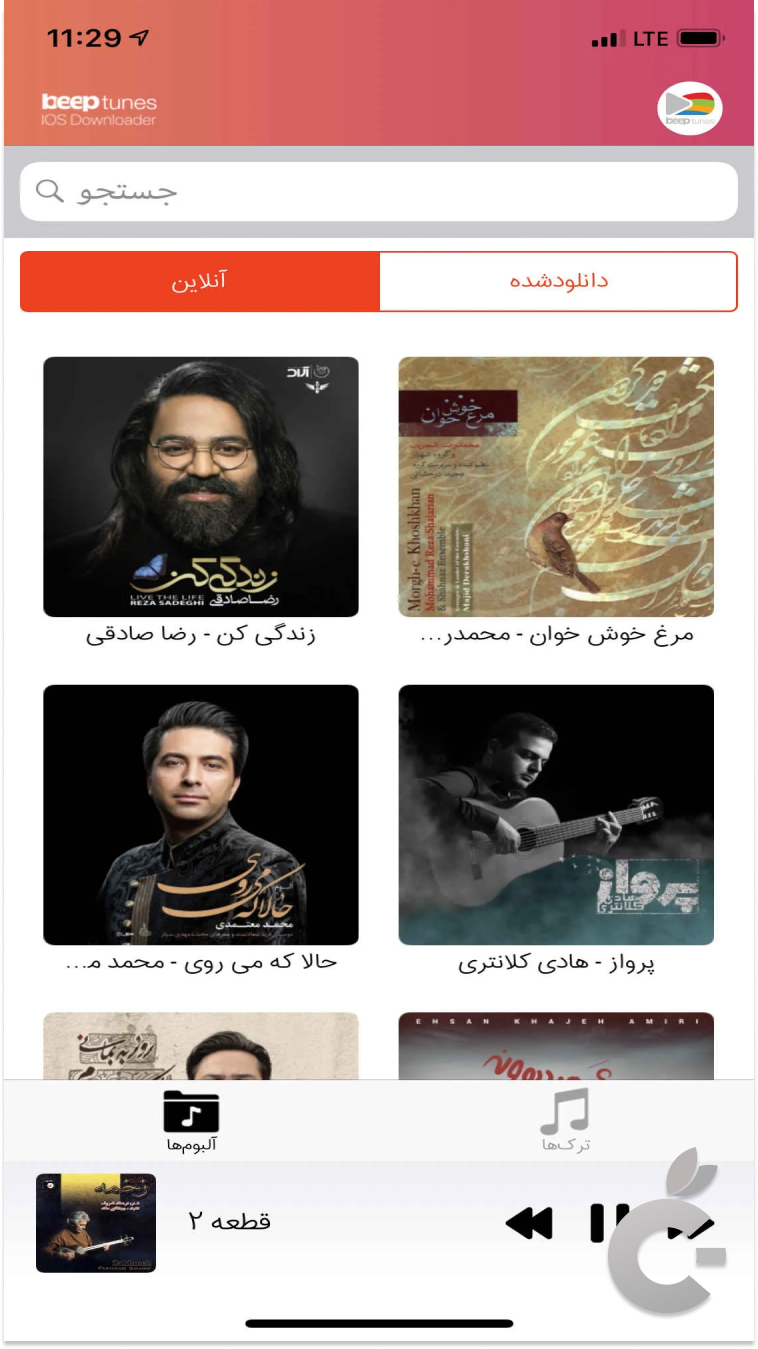
Task: Pause the playing track قطعه ۲
Action: (x=602, y=1222)
